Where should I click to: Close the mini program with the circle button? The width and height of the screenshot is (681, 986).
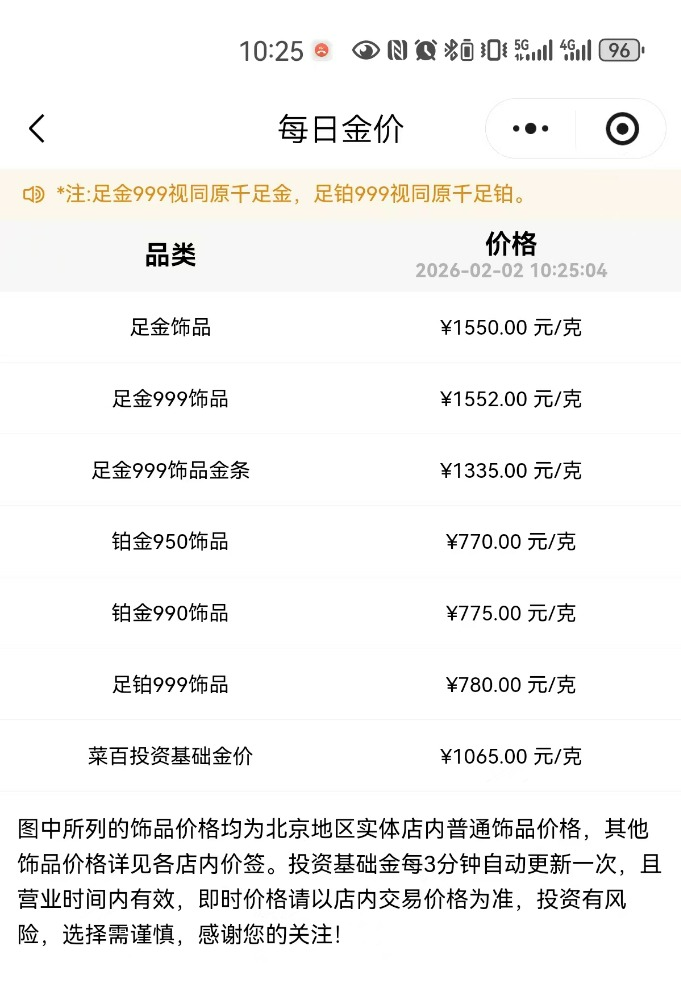(622, 129)
